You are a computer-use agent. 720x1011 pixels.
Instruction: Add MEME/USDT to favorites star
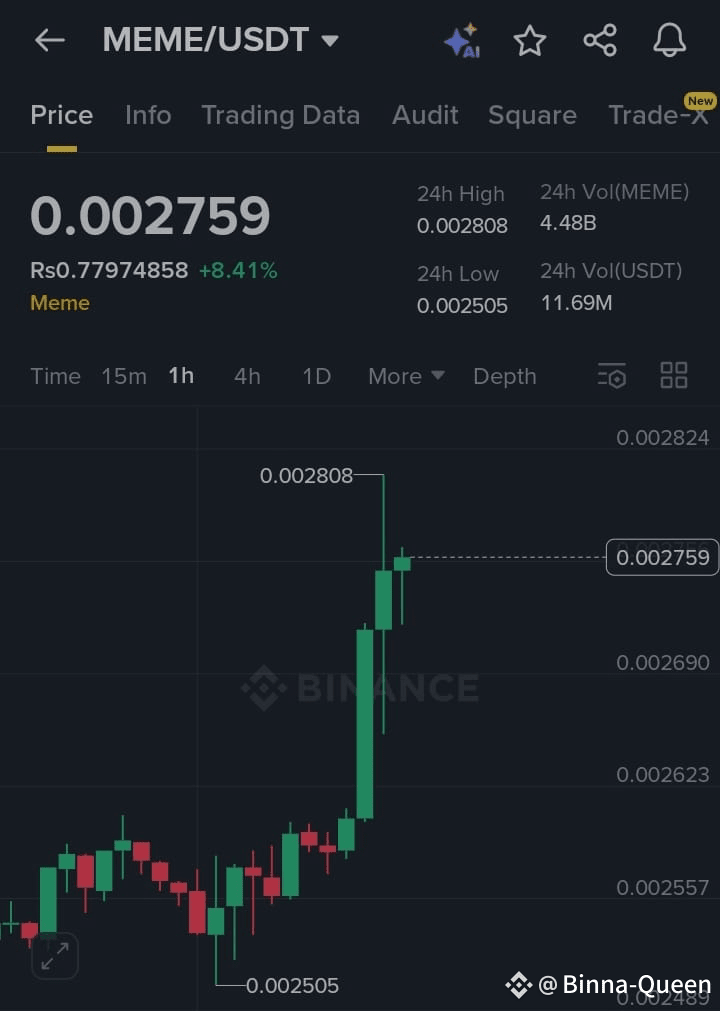click(530, 41)
